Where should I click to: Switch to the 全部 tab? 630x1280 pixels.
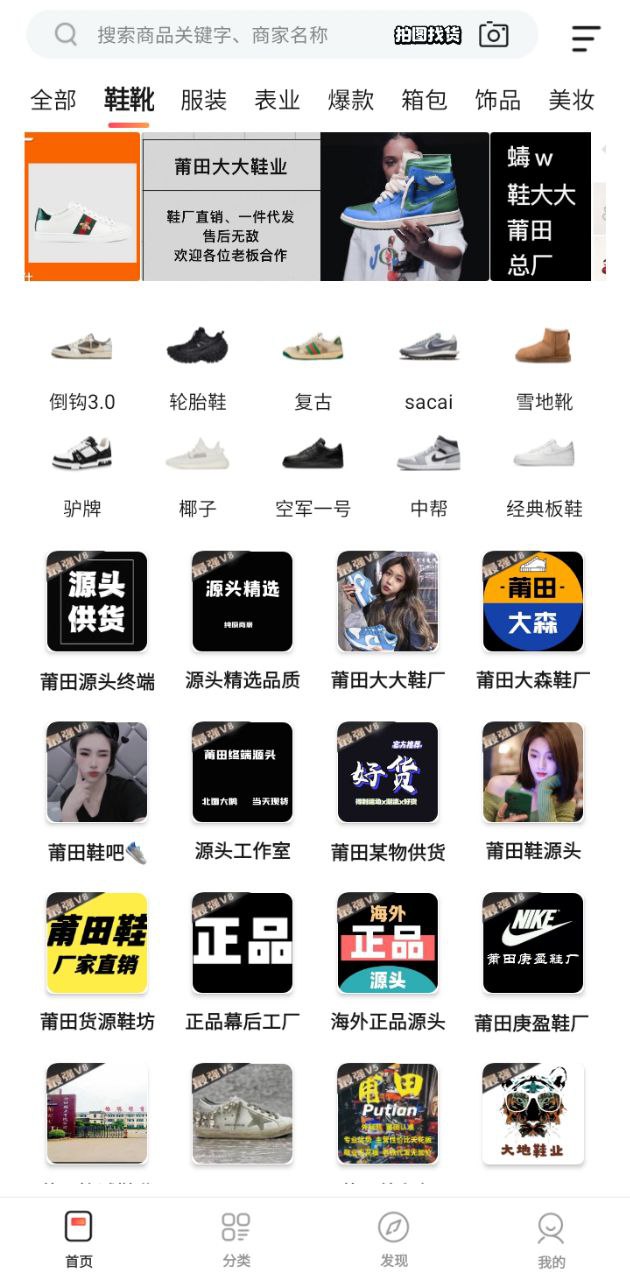(53, 100)
